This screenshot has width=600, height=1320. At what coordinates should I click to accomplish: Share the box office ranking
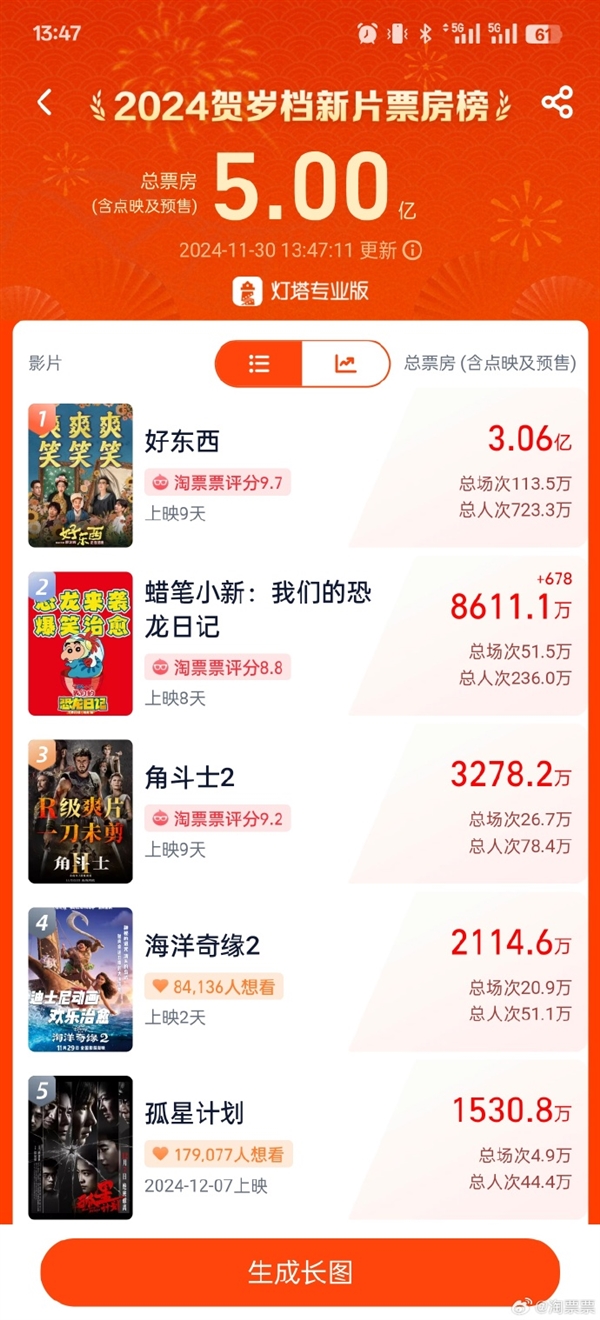[556, 103]
